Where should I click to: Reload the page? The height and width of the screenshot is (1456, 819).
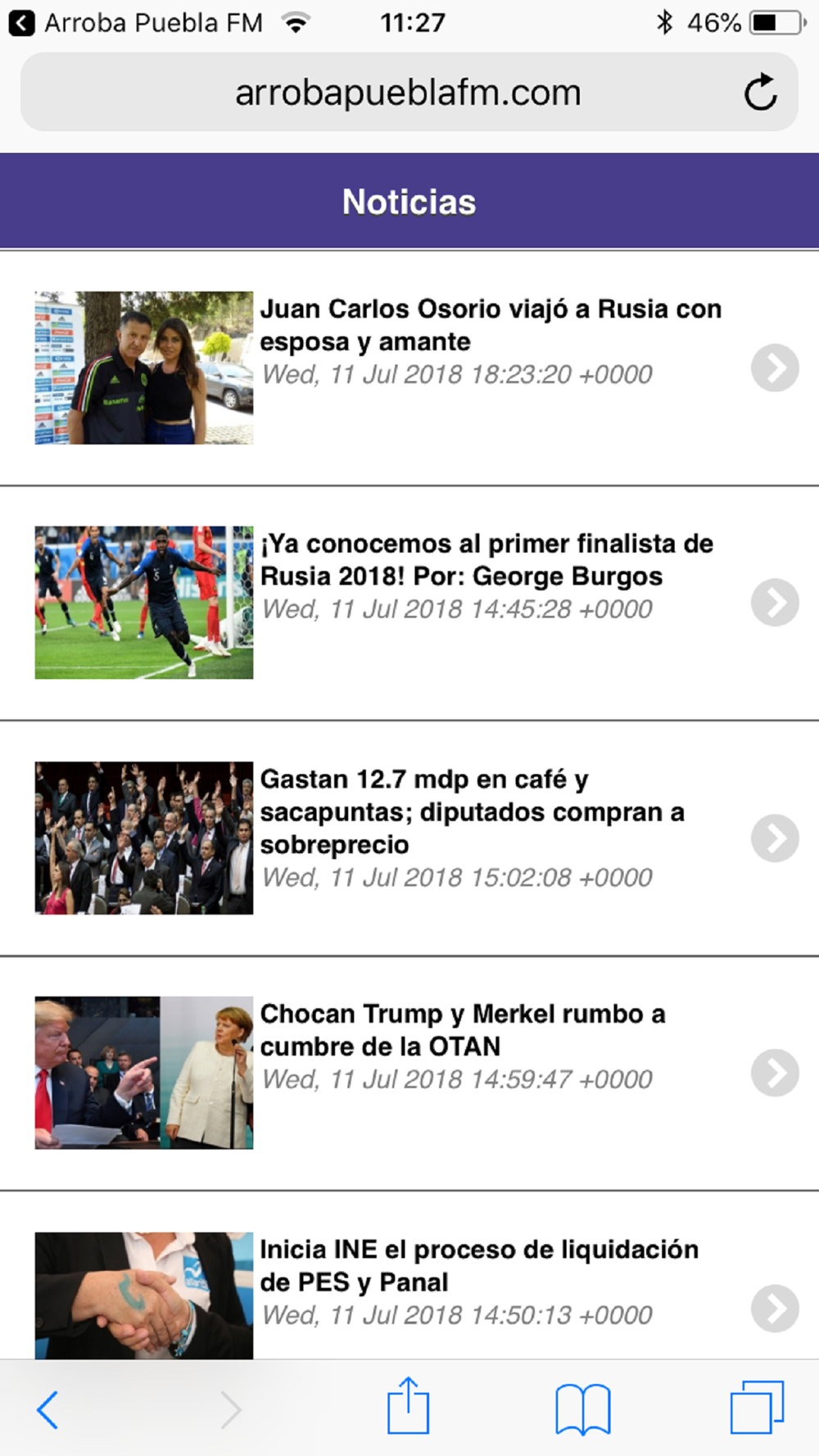(760, 92)
